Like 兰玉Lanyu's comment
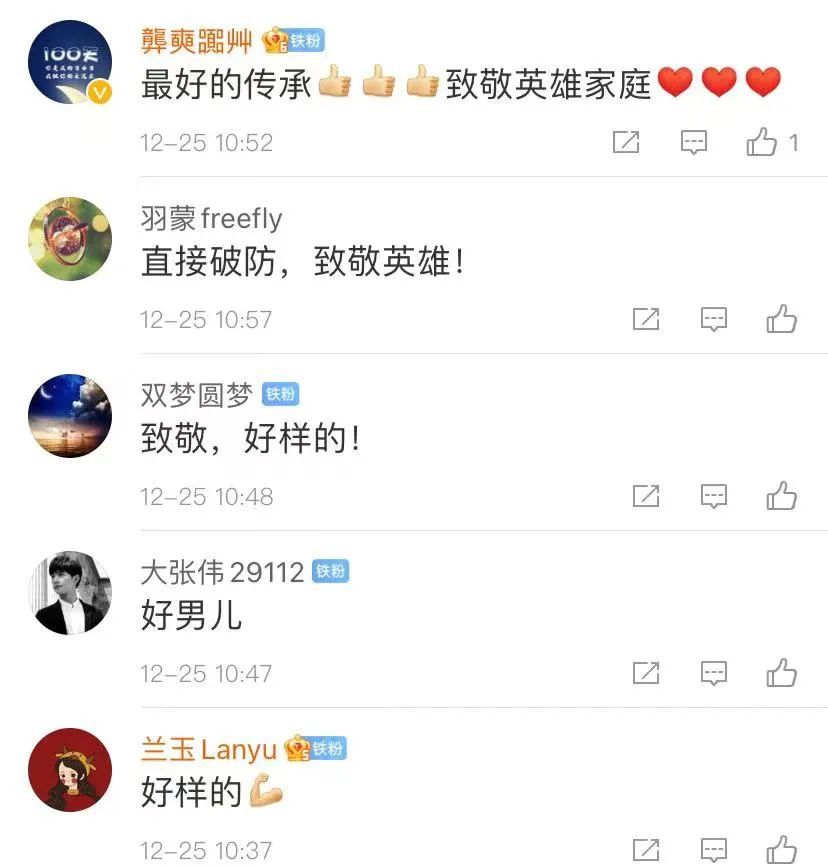 (782, 850)
